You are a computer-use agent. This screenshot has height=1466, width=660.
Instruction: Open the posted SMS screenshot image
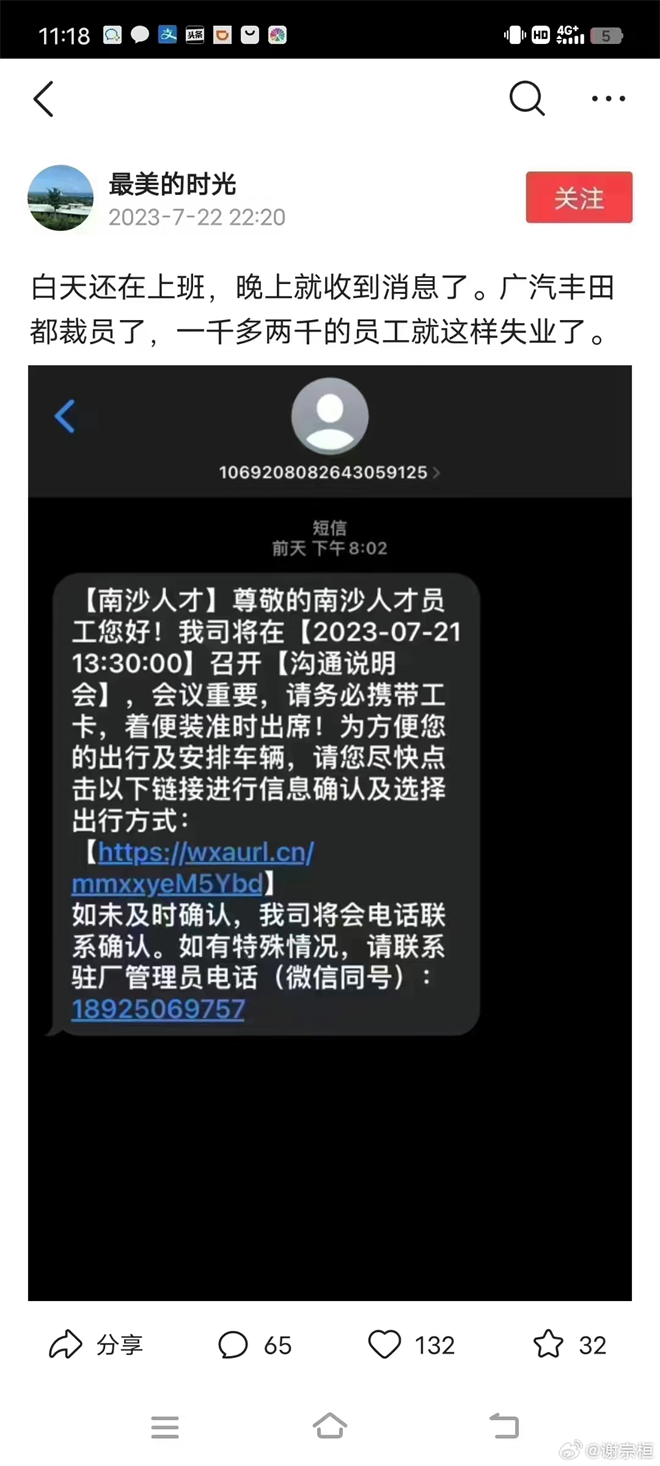(x=330, y=832)
